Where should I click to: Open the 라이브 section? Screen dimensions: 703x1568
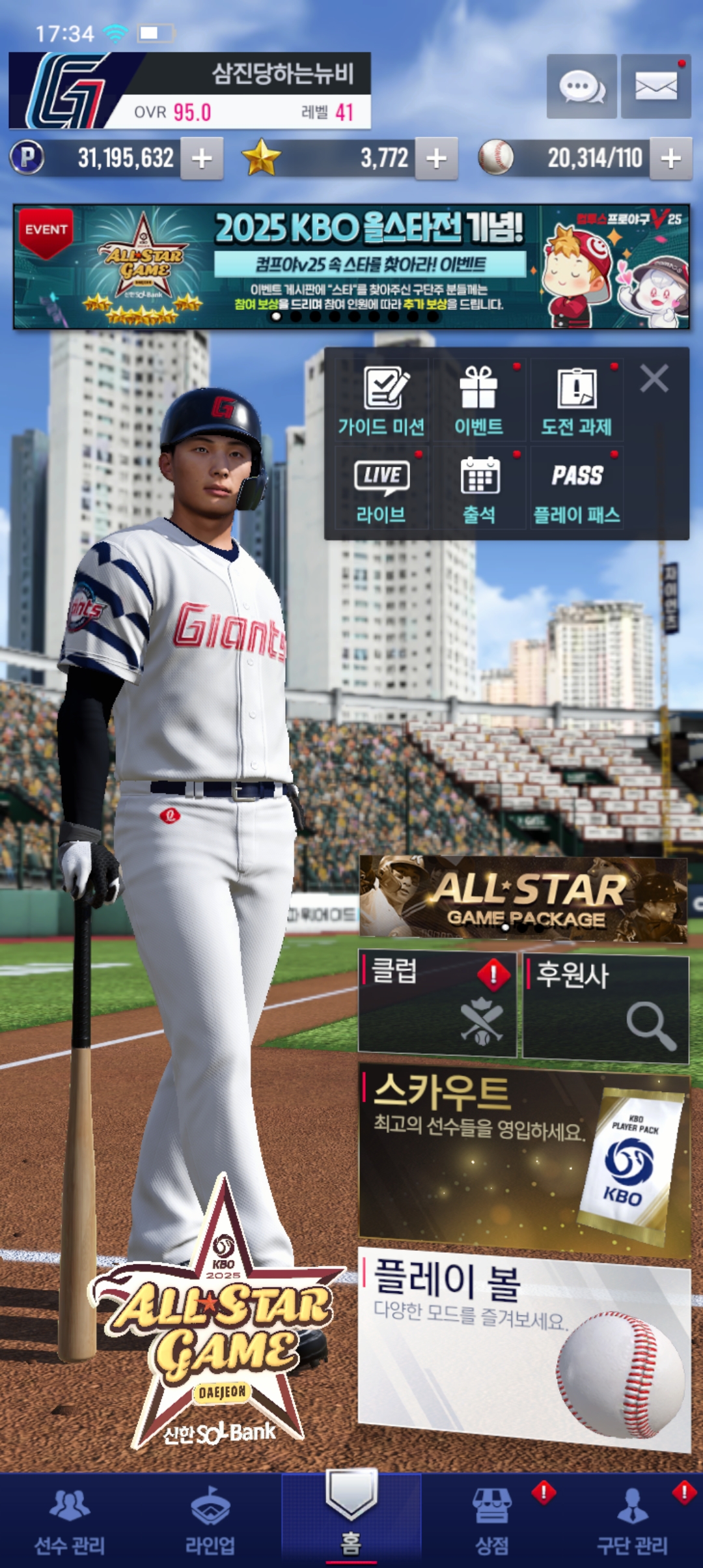pyautogui.click(x=381, y=488)
